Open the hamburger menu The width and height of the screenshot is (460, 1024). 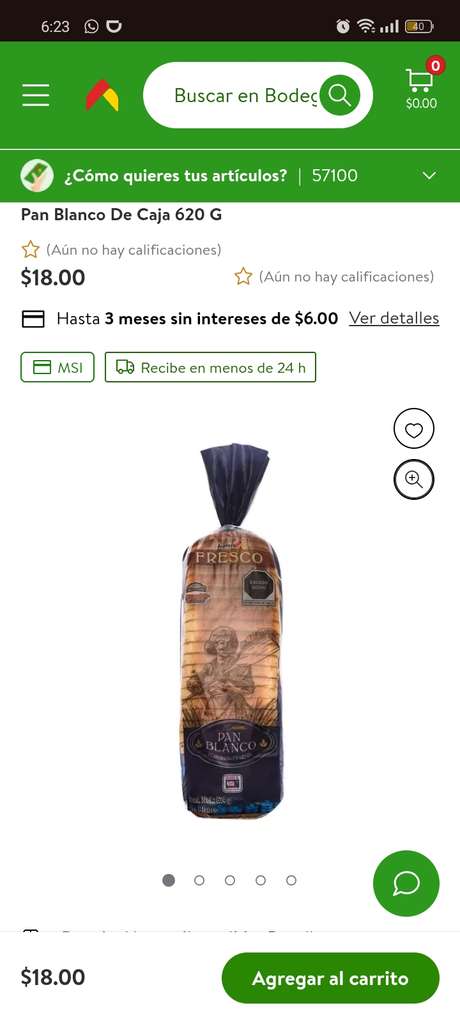36,95
